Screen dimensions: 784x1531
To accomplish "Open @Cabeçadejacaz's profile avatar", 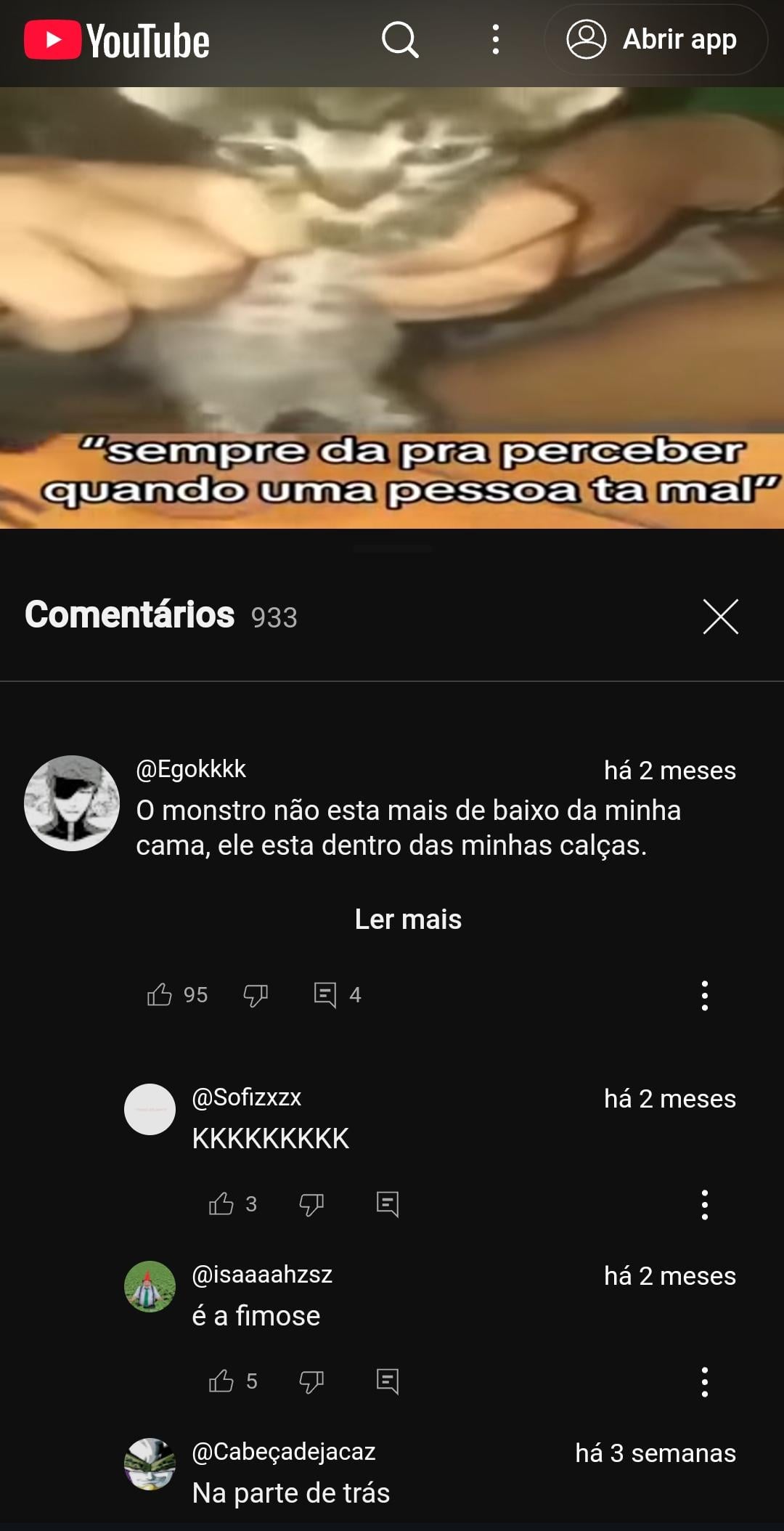I will (x=150, y=1463).
